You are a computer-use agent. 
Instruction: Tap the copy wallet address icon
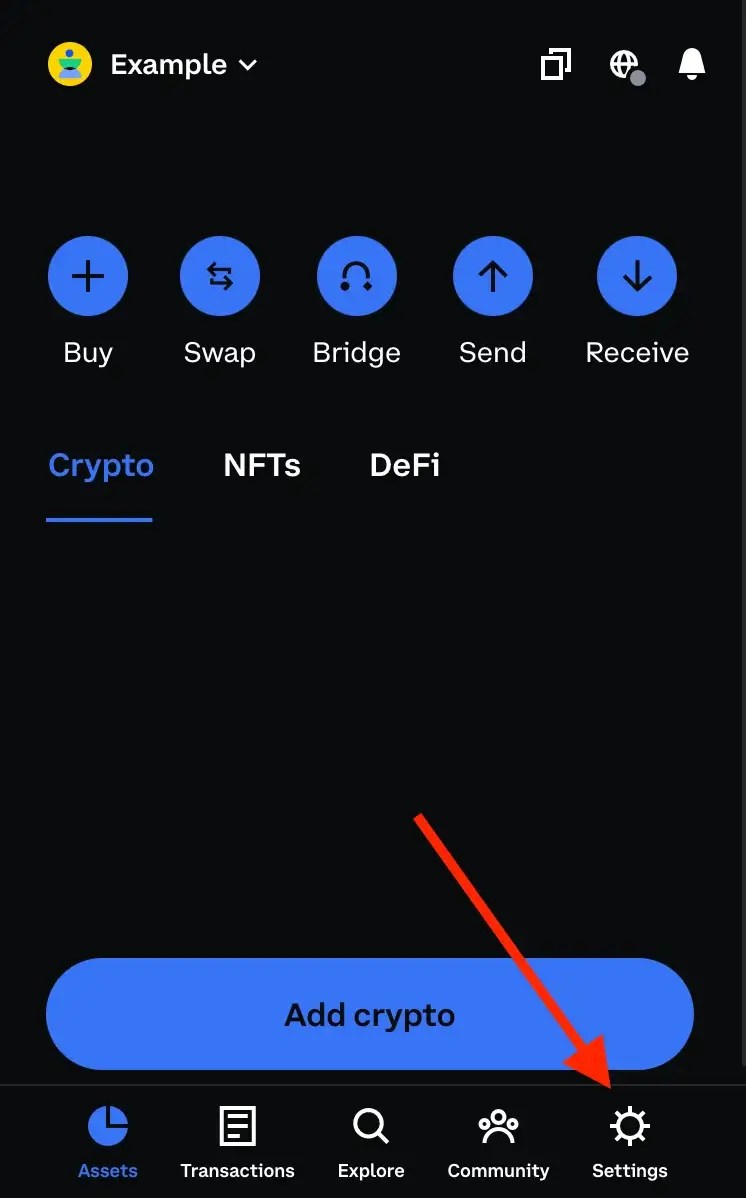556,63
